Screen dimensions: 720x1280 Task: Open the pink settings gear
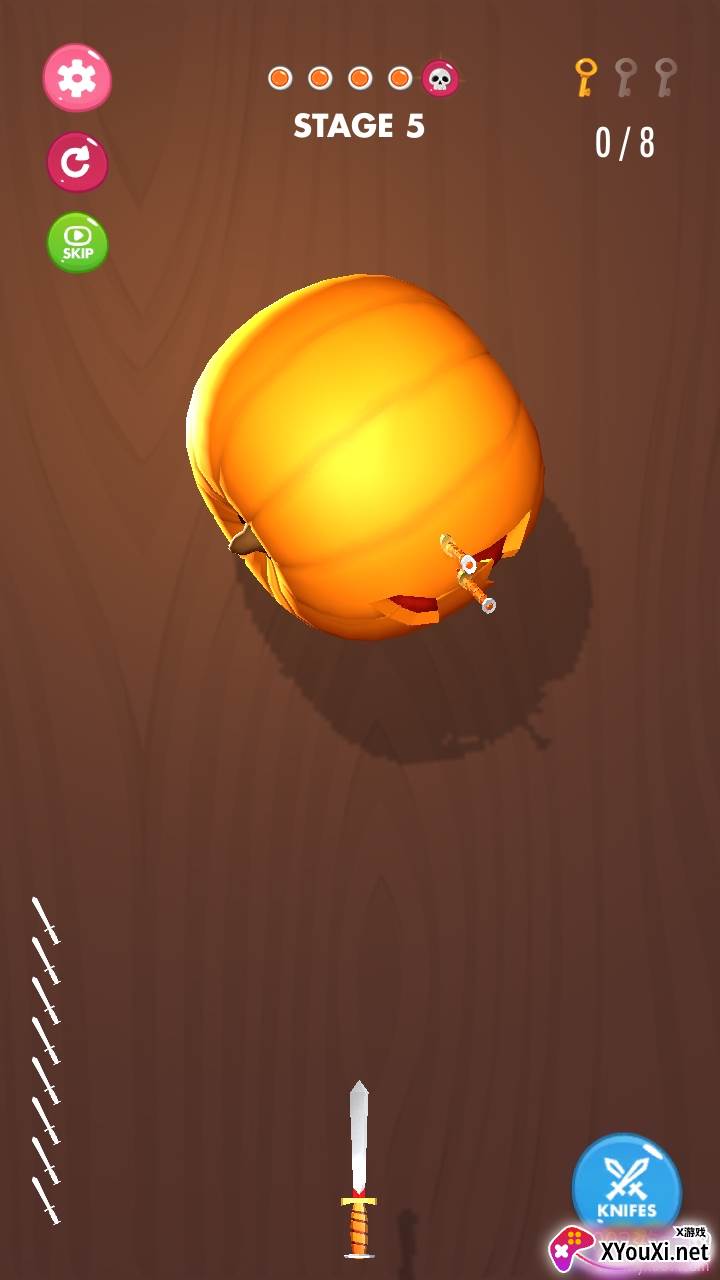77,78
